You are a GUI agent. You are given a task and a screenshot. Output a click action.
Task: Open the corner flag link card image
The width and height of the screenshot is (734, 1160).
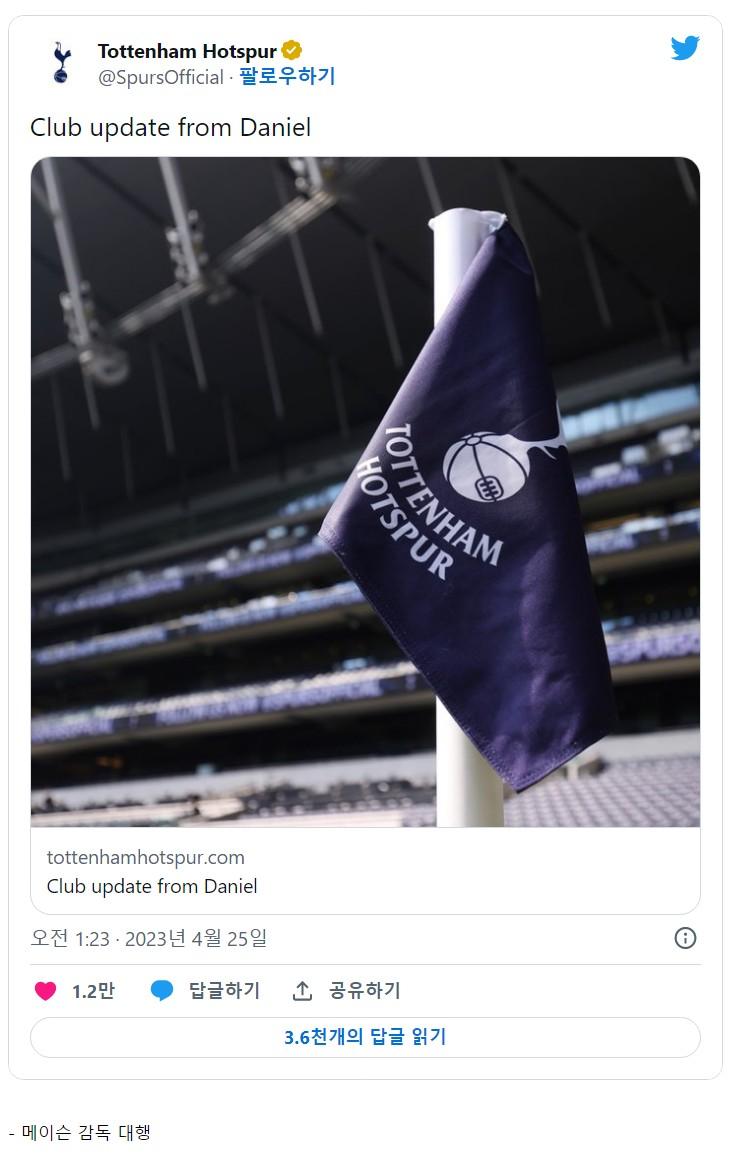[365, 491]
